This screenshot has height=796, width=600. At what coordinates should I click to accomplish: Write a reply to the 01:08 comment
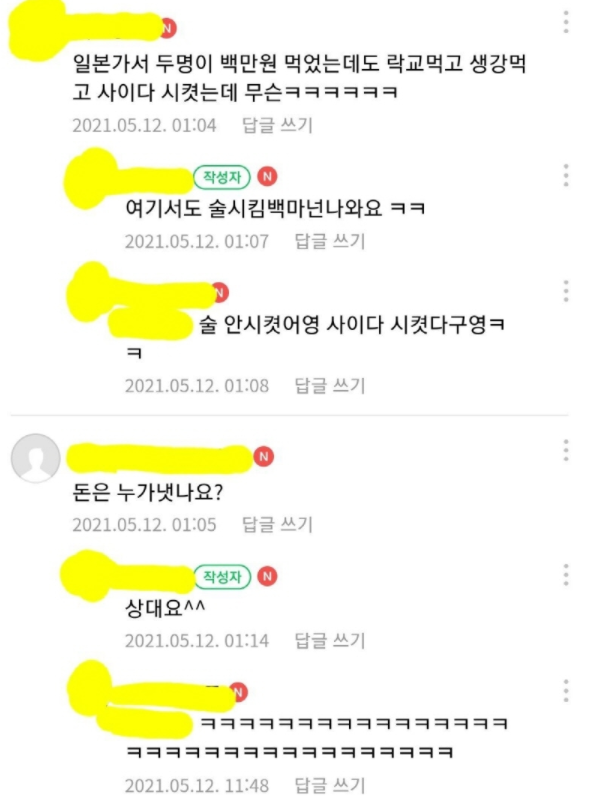329,385
